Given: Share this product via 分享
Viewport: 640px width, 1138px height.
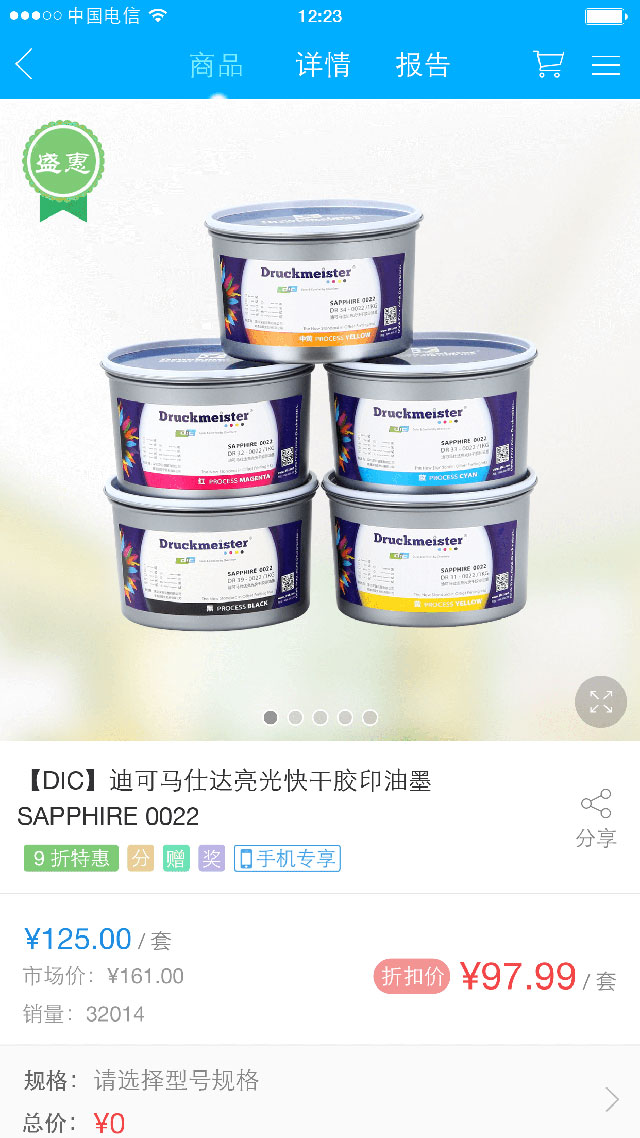Looking at the screenshot, I should (x=596, y=819).
